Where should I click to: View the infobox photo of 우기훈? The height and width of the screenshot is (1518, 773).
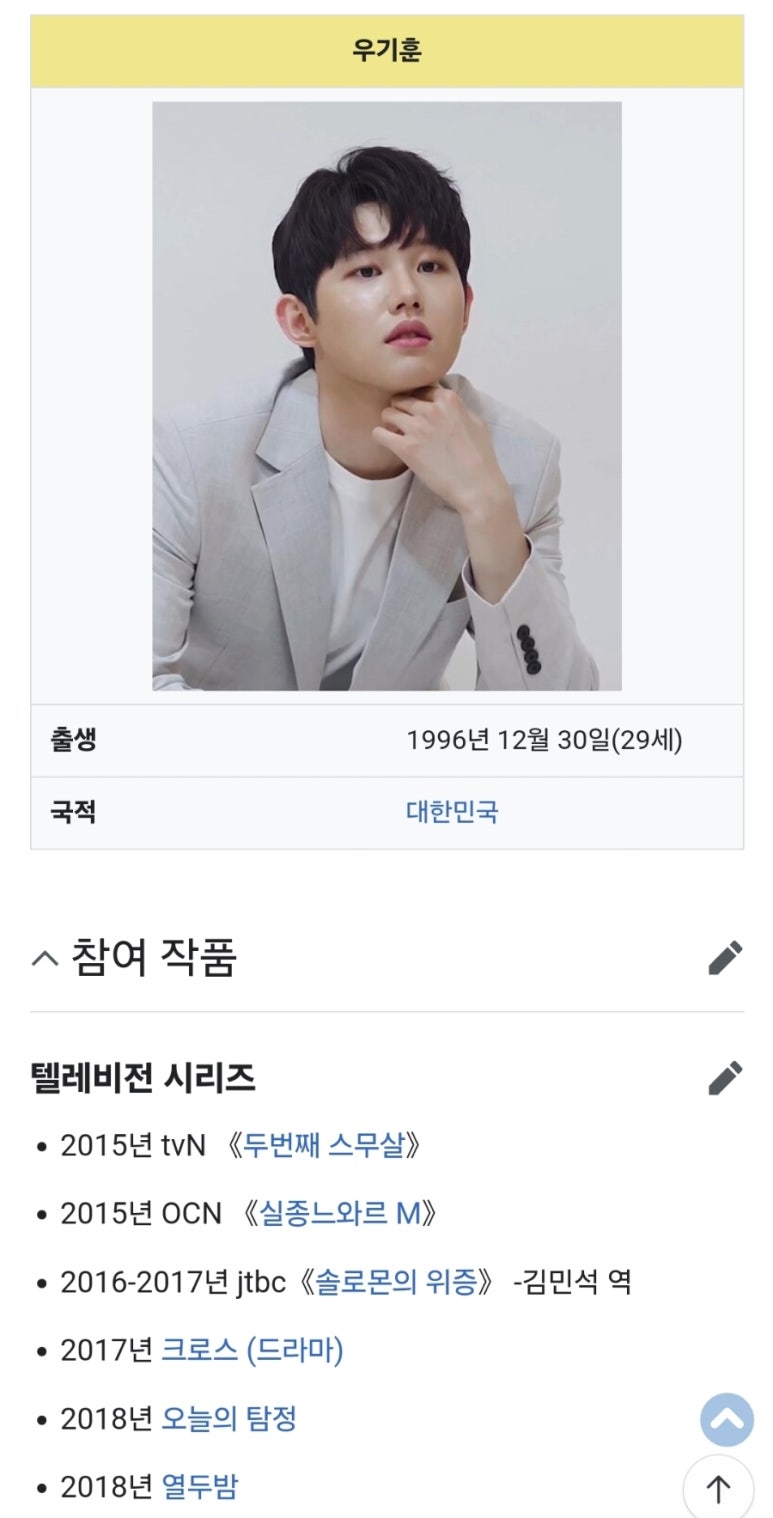[387, 396]
